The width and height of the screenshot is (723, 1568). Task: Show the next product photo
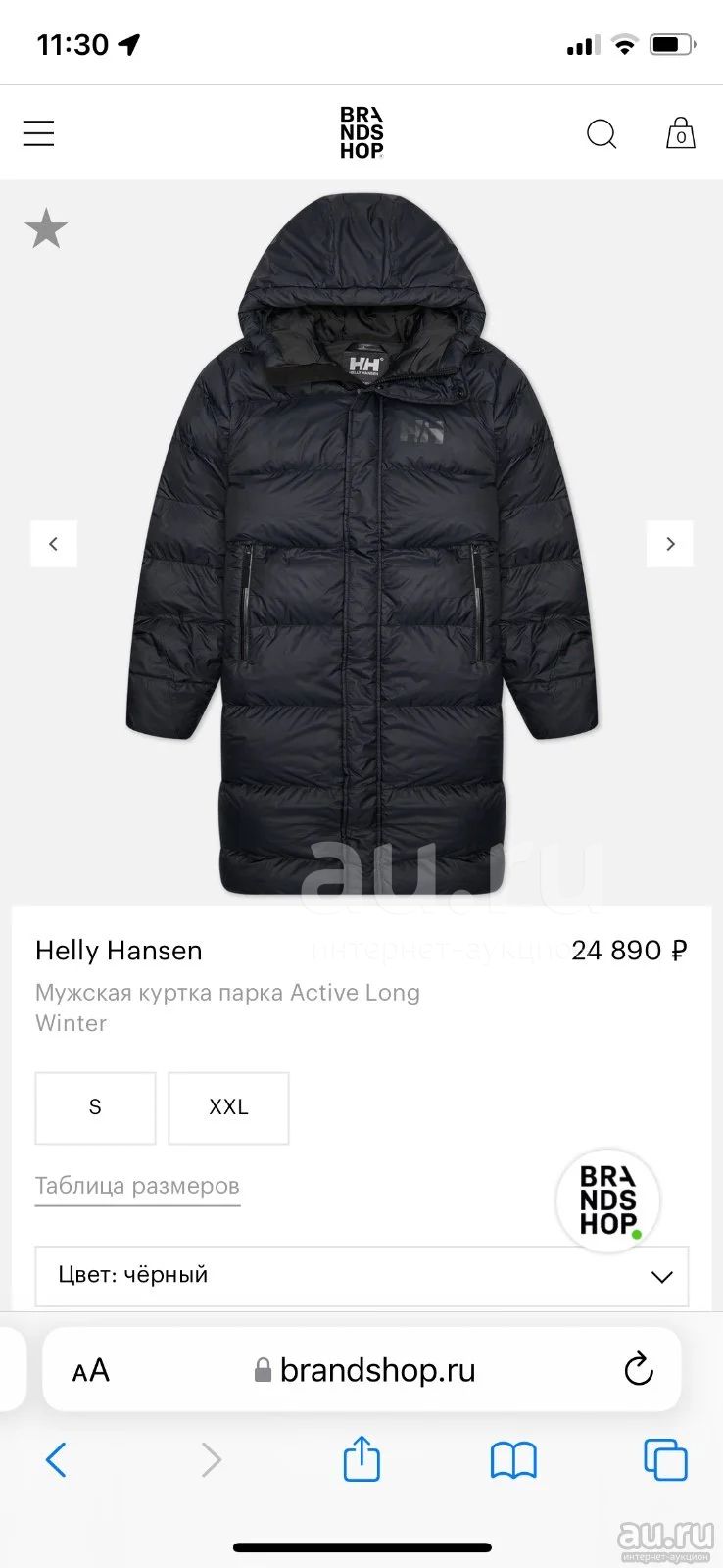670,544
